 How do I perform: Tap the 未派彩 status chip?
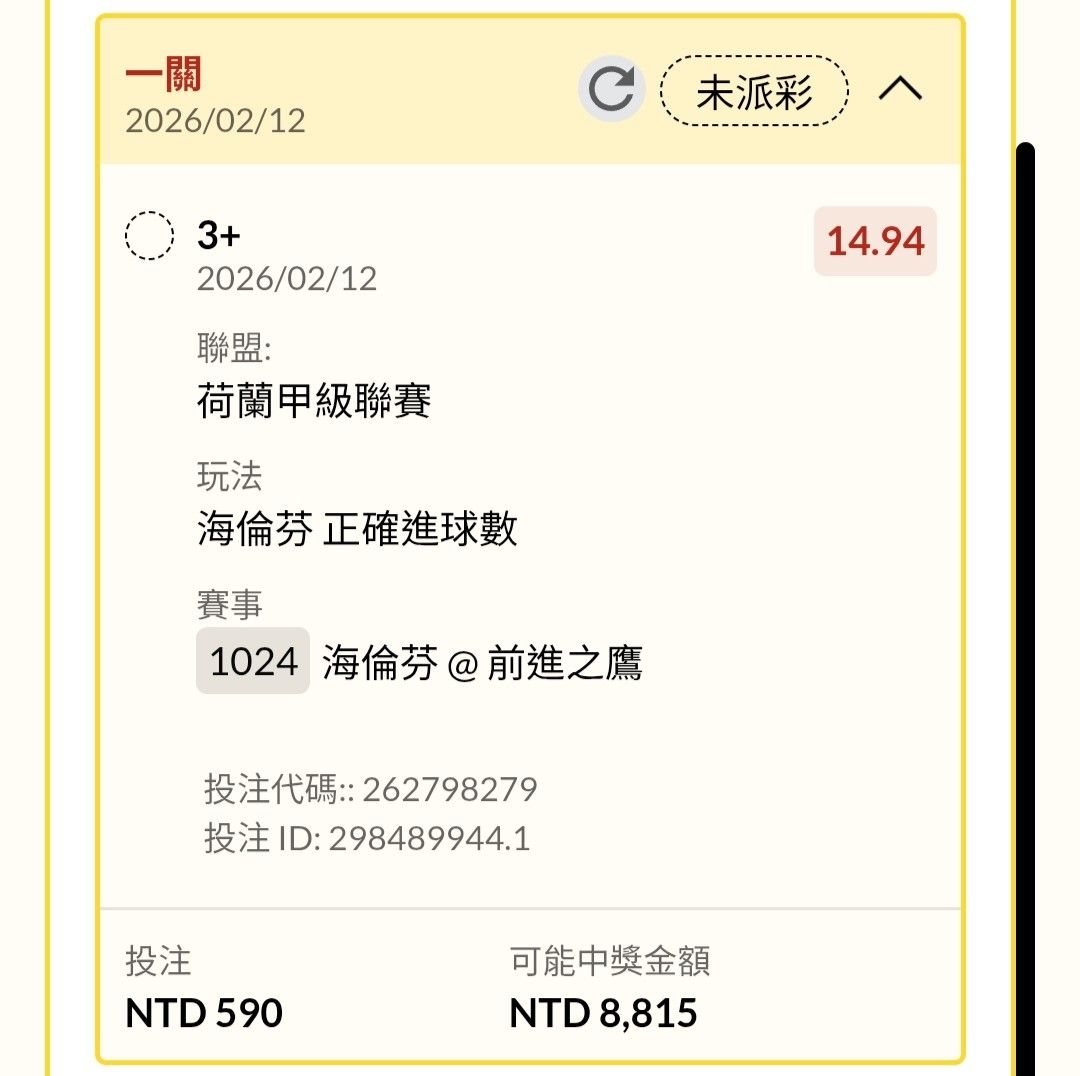755,92
